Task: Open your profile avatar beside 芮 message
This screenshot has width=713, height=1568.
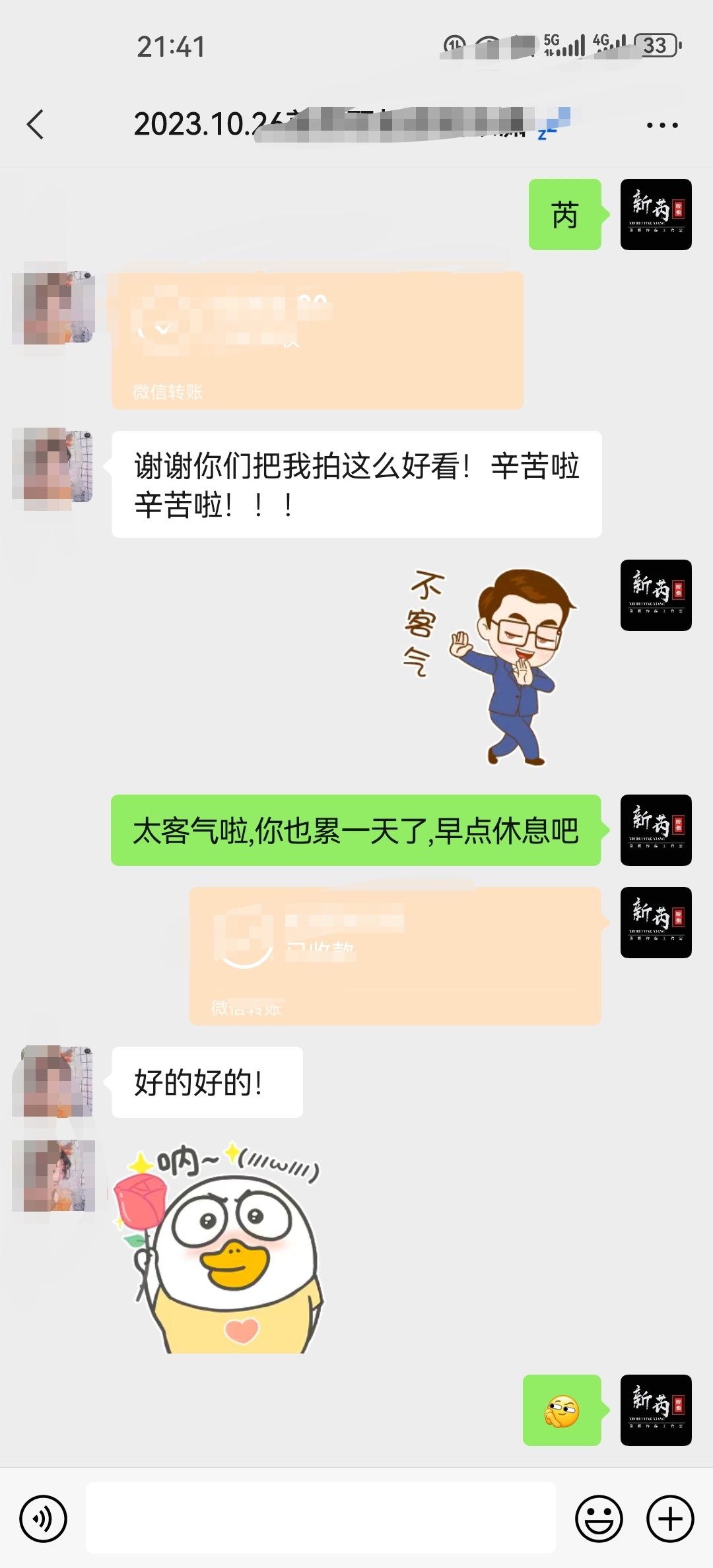Action: click(x=656, y=214)
